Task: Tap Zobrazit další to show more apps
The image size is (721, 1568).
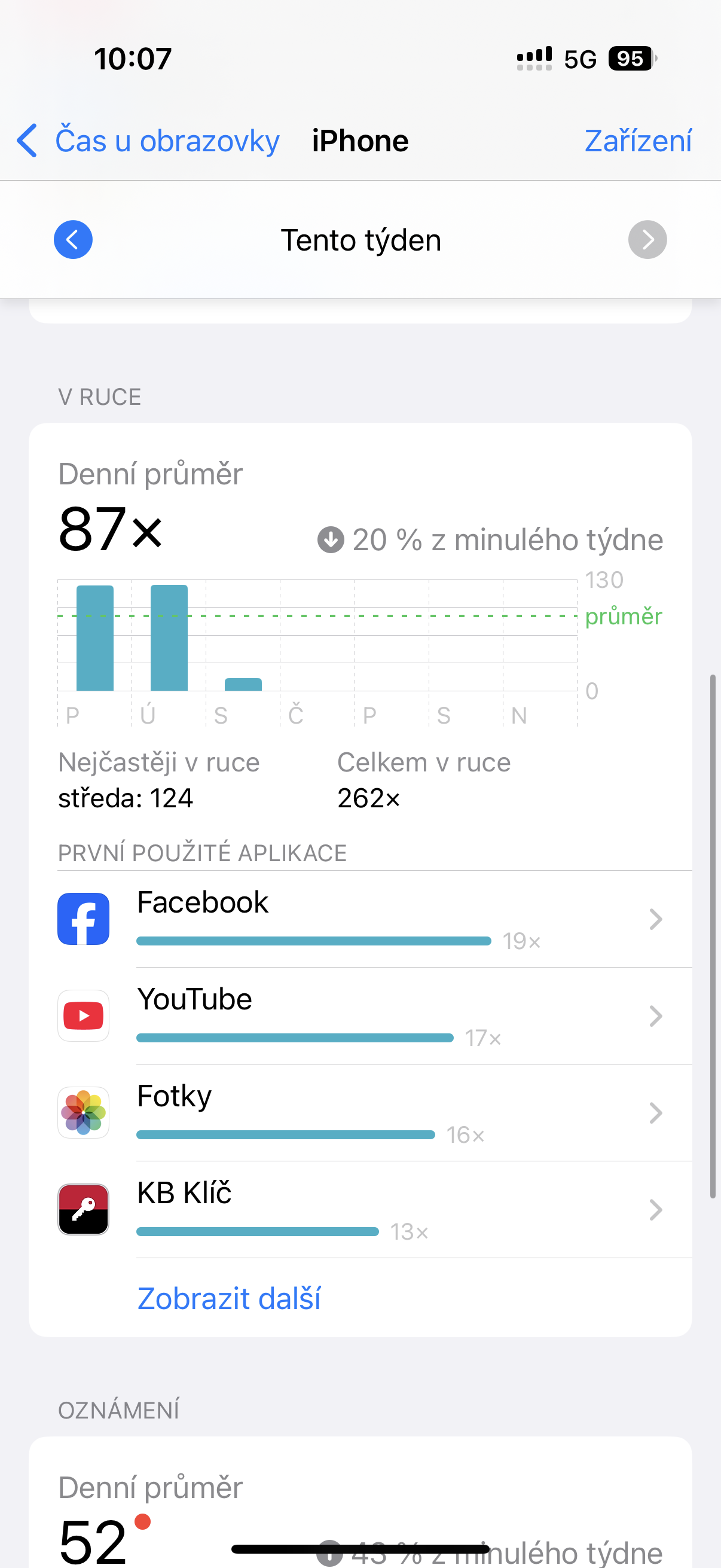Action: [x=229, y=1298]
